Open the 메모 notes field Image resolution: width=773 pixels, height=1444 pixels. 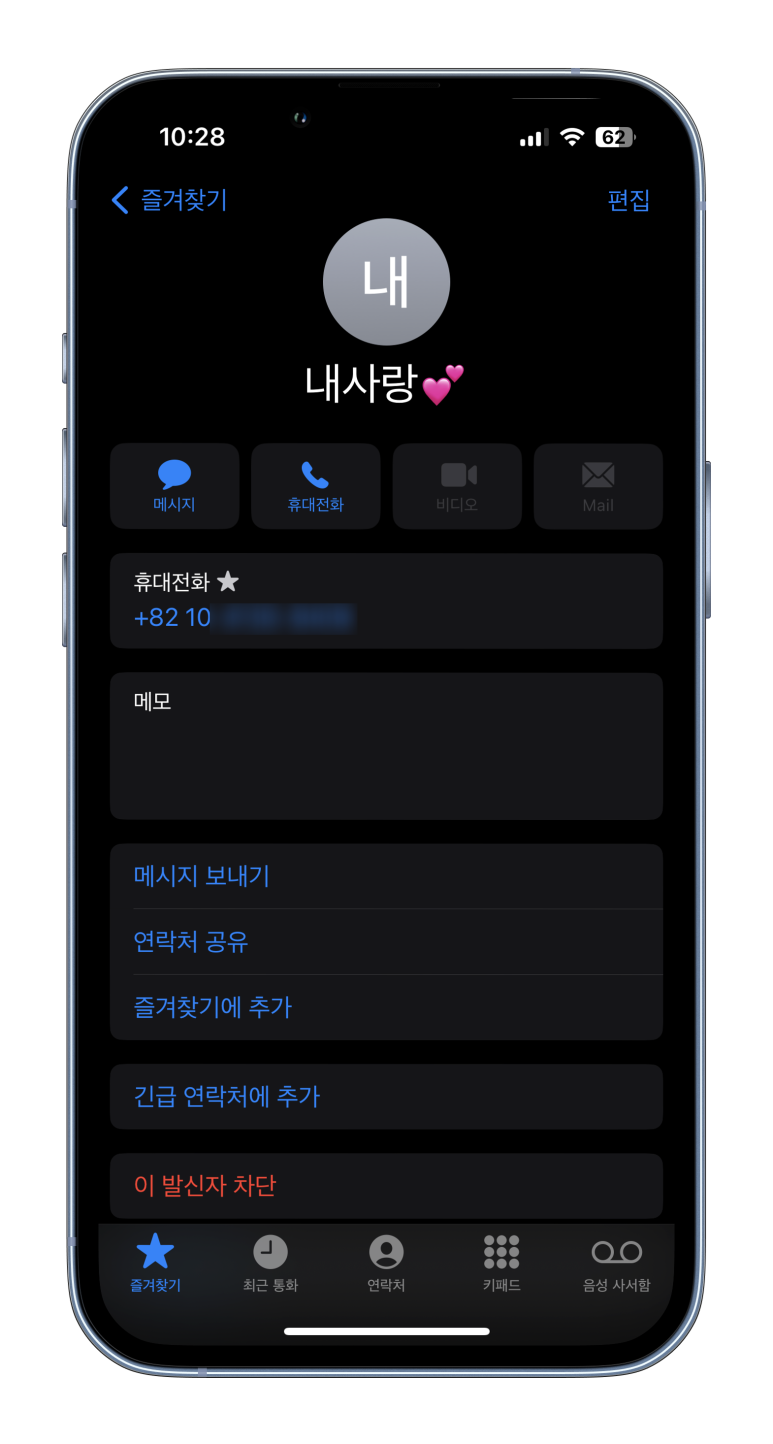tap(386, 746)
